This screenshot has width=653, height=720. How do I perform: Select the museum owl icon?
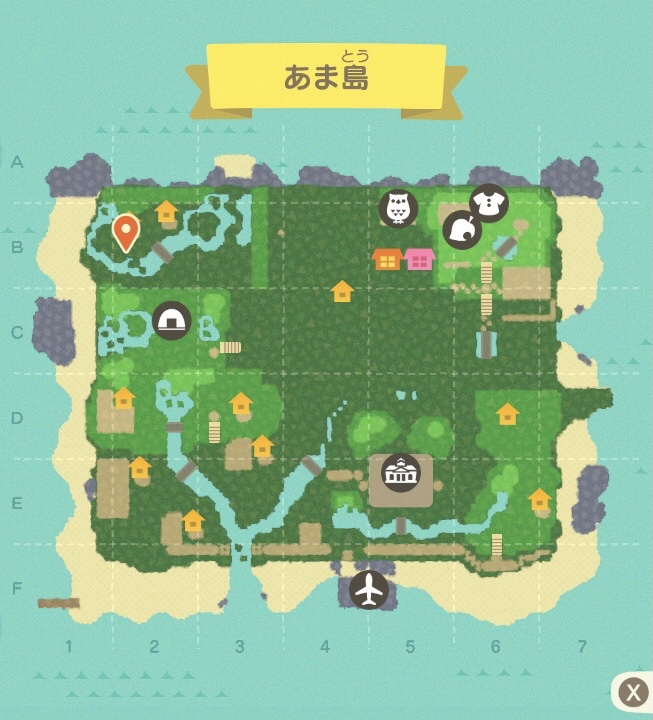point(398,208)
